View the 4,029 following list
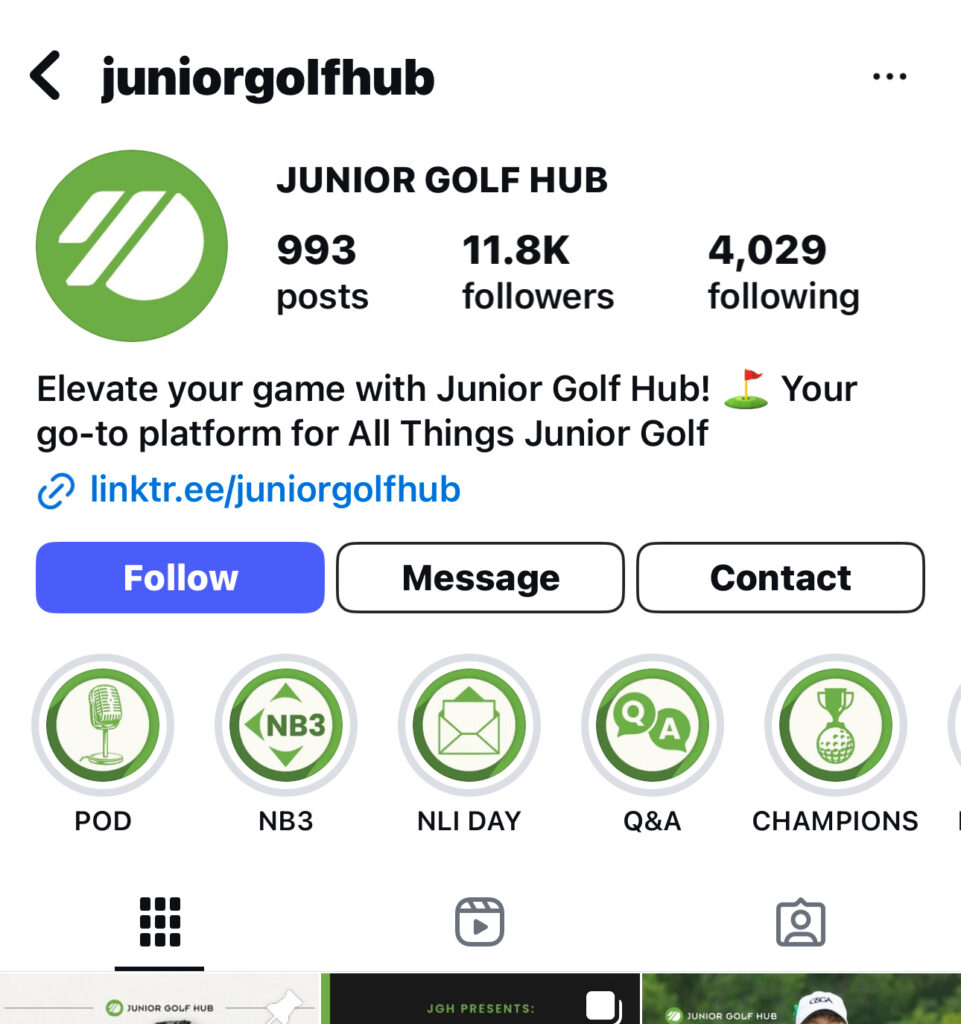The image size is (961, 1024). click(783, 272)
